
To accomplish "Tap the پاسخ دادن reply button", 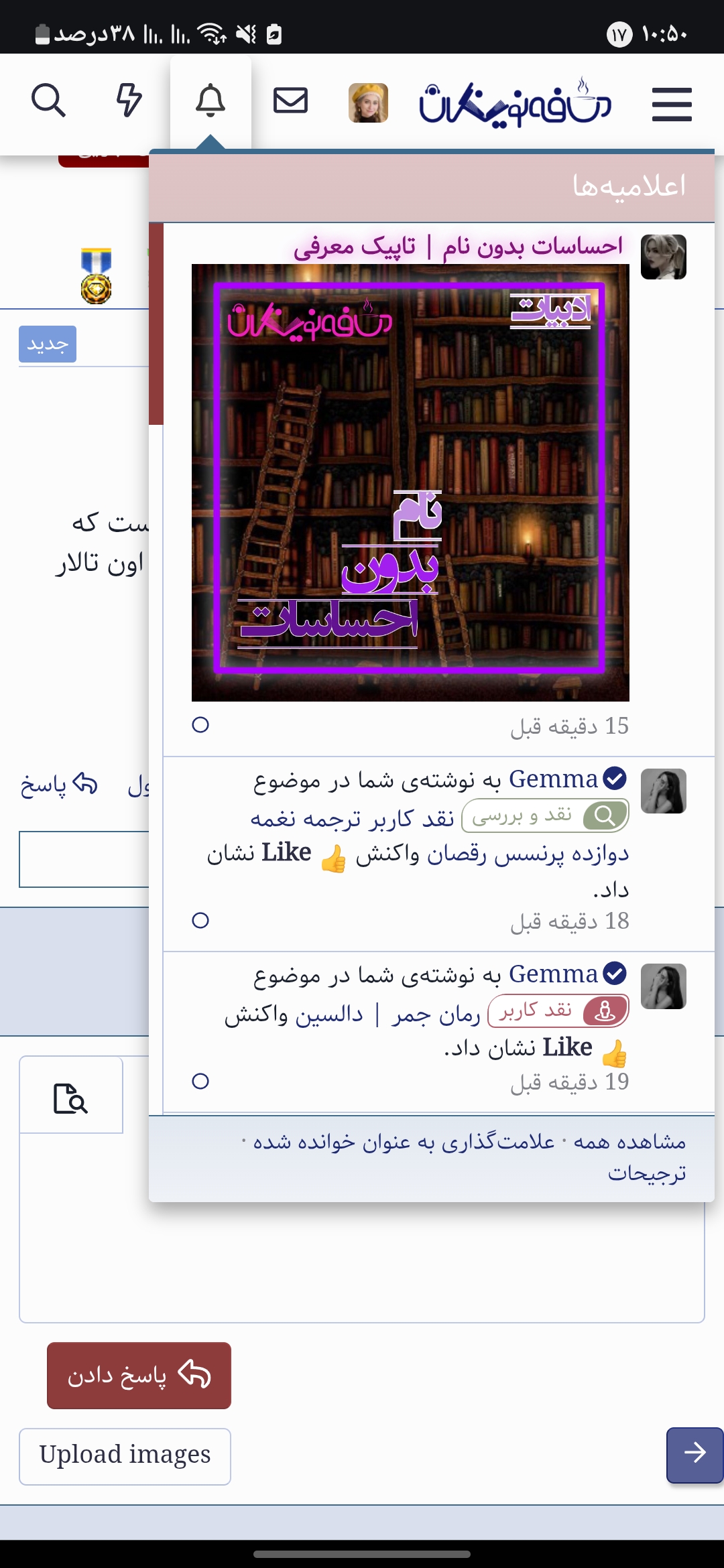I will click(139, 1376).
